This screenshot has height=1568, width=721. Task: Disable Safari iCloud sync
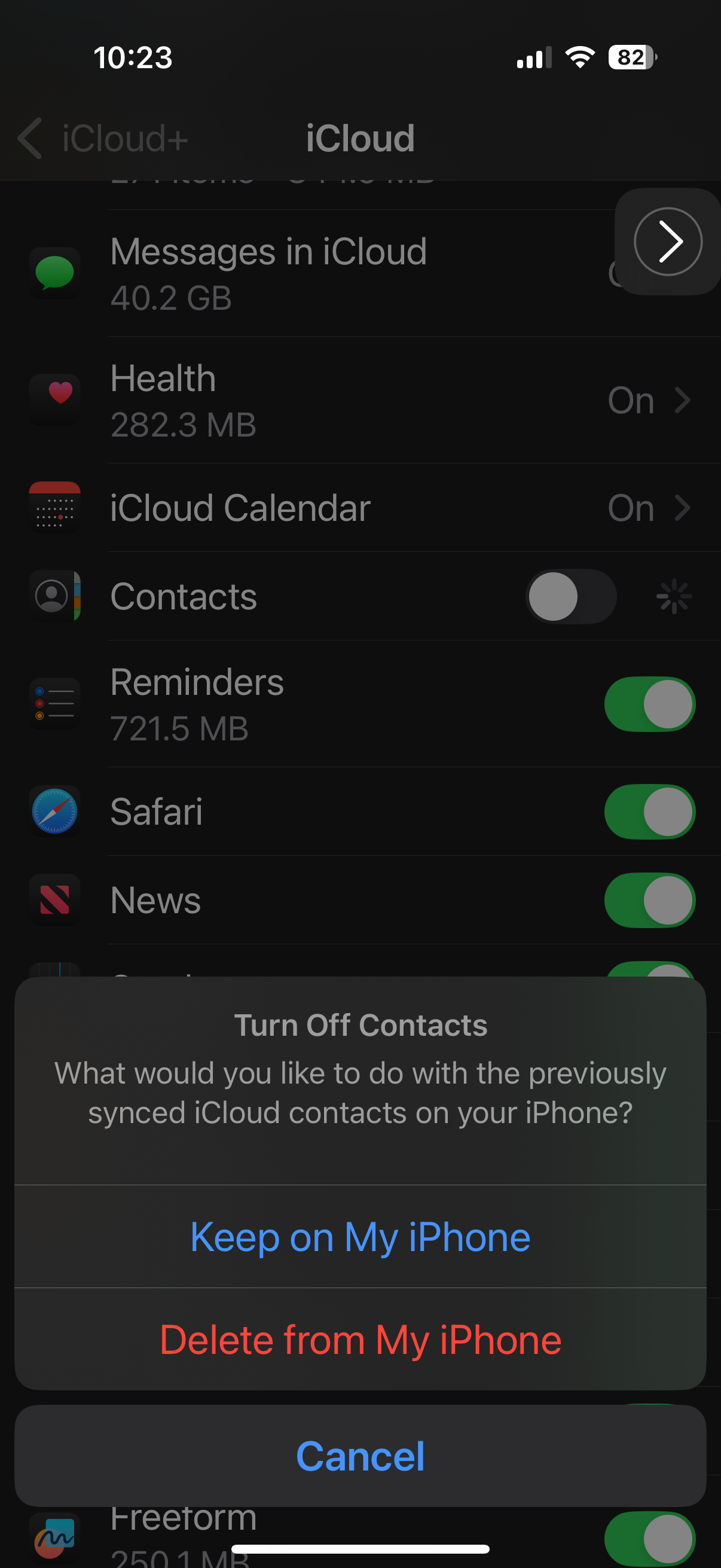(x=650, y=812)
